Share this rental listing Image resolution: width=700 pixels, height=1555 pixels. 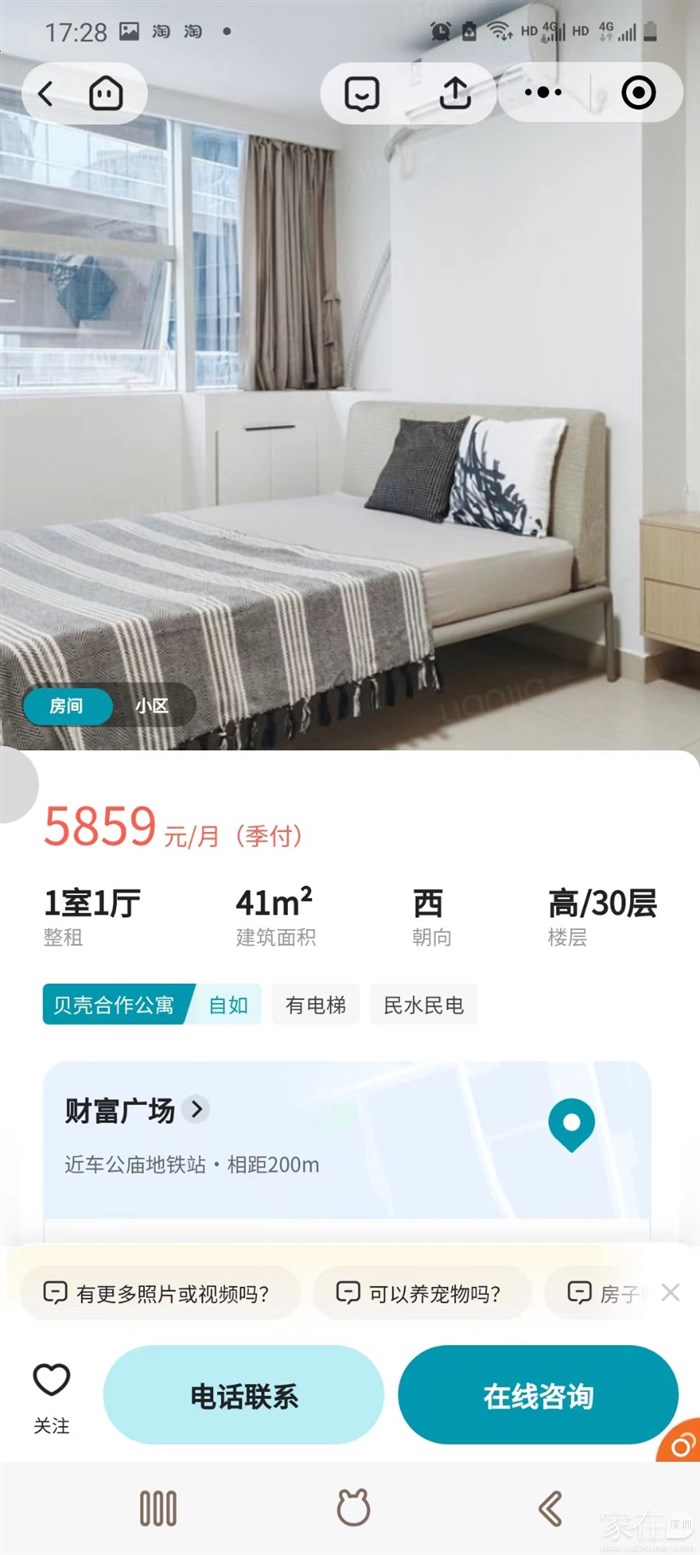click(x=455, y=93)
